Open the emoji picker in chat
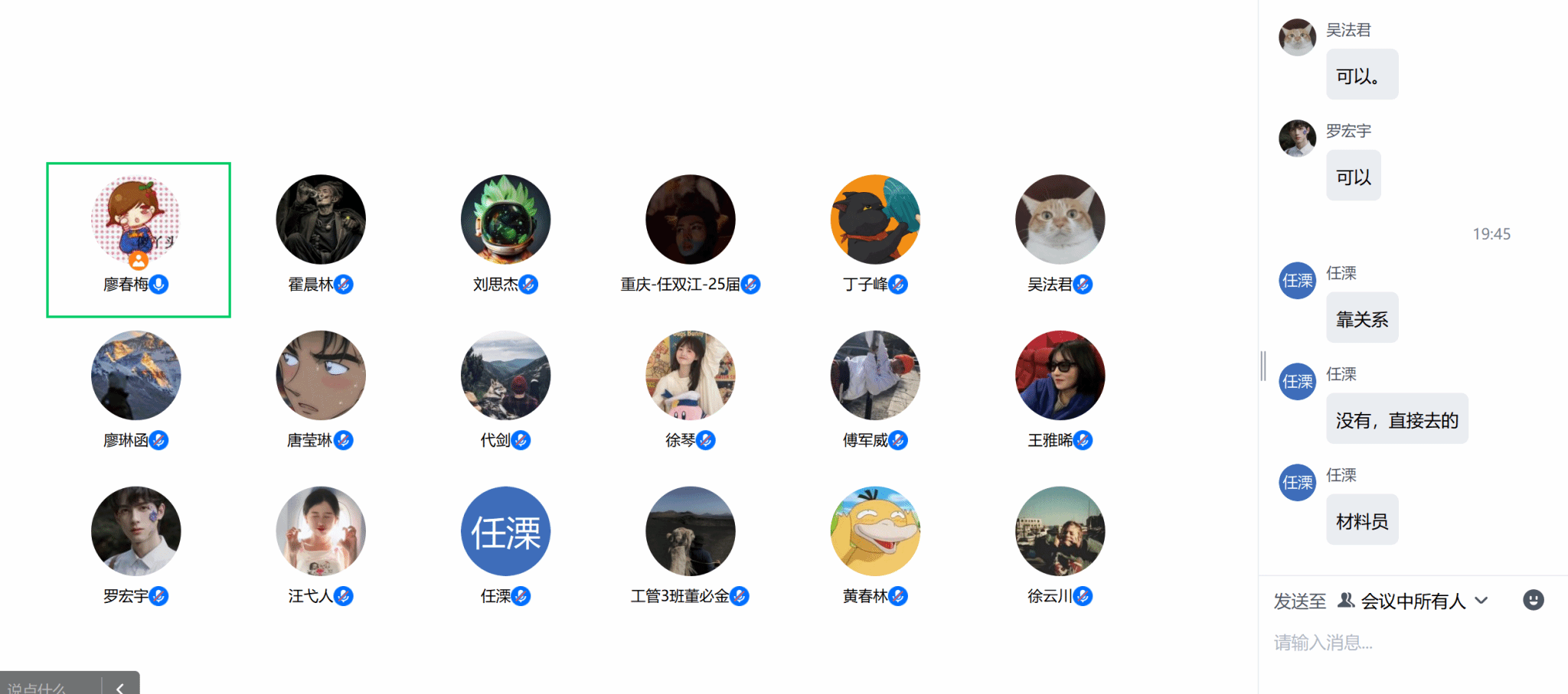The height and width of the screenshot is (694, 1568). [1533, 600]
